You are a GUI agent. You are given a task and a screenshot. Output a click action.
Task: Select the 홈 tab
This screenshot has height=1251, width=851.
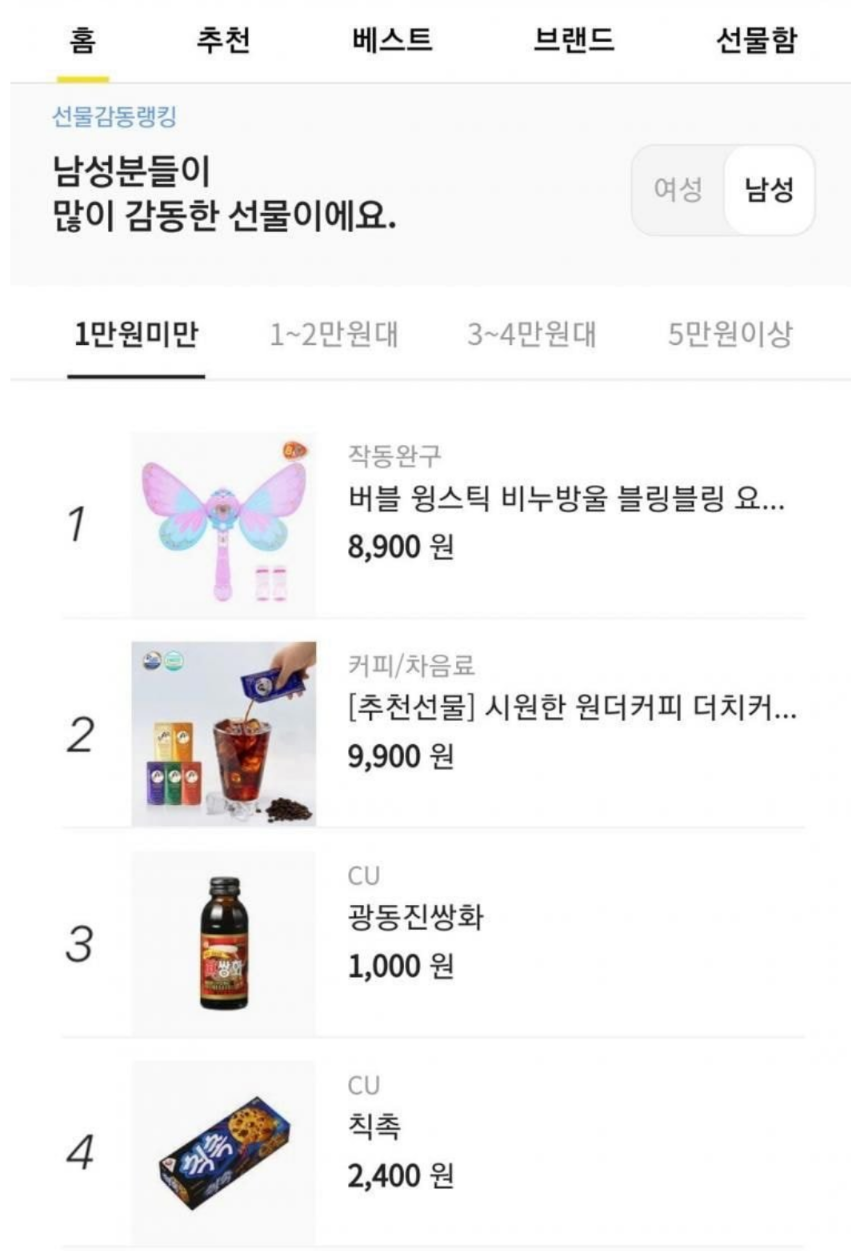tap(82, 41)
